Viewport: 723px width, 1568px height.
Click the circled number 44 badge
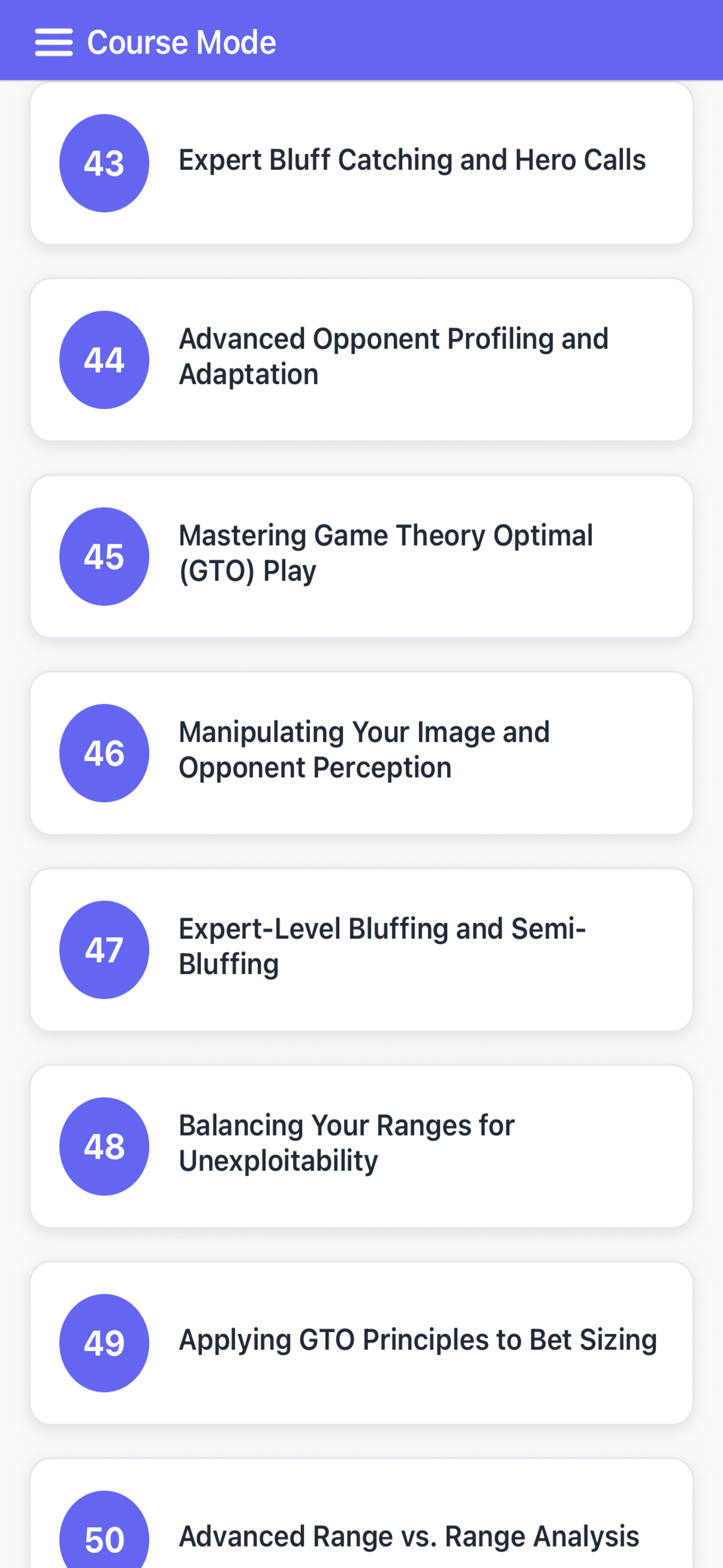(x=104, y=359)
